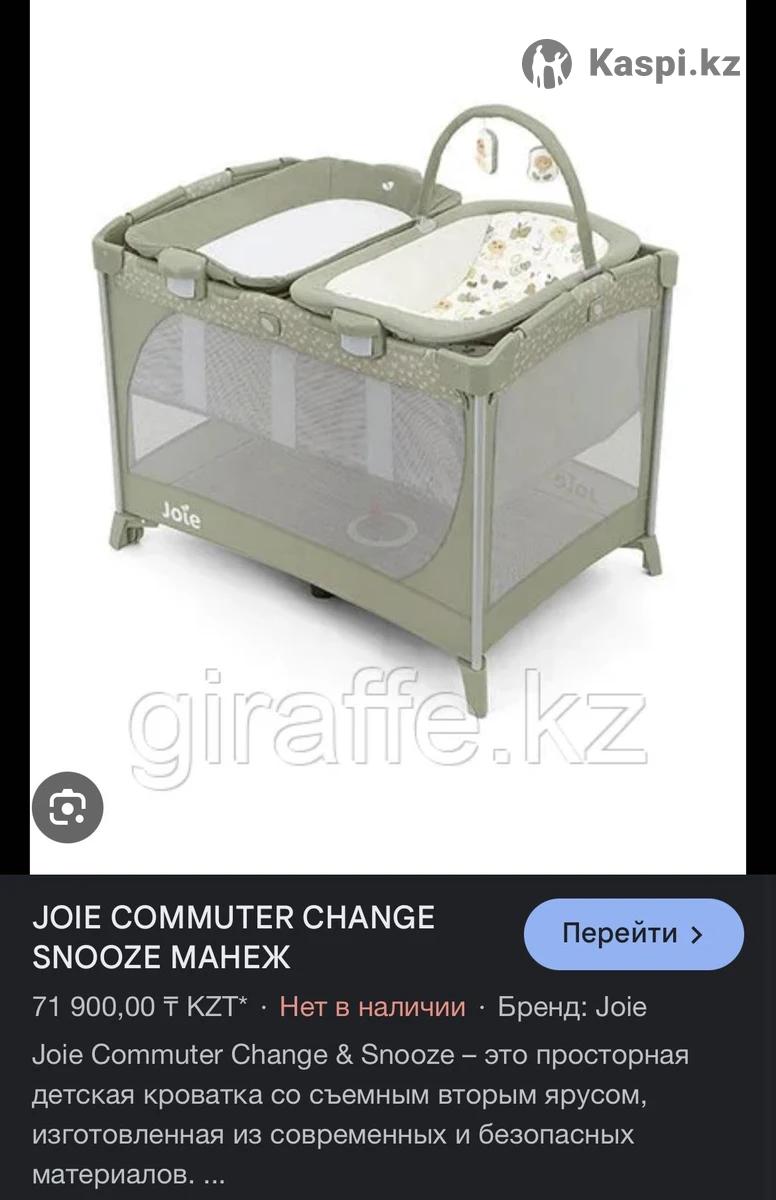Image resolution: width=776 pixels, height=1200 pixels.
Task: Tap the Перейти button
Action: [x=633, y=934]
